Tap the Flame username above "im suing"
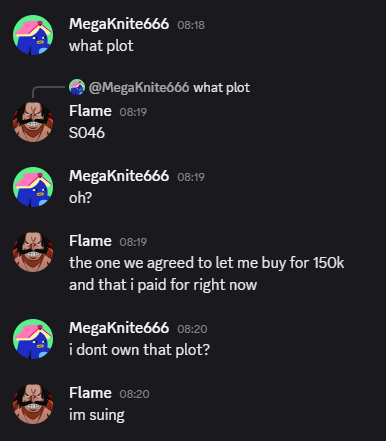The image size is (386, 441). pos(90,393)
